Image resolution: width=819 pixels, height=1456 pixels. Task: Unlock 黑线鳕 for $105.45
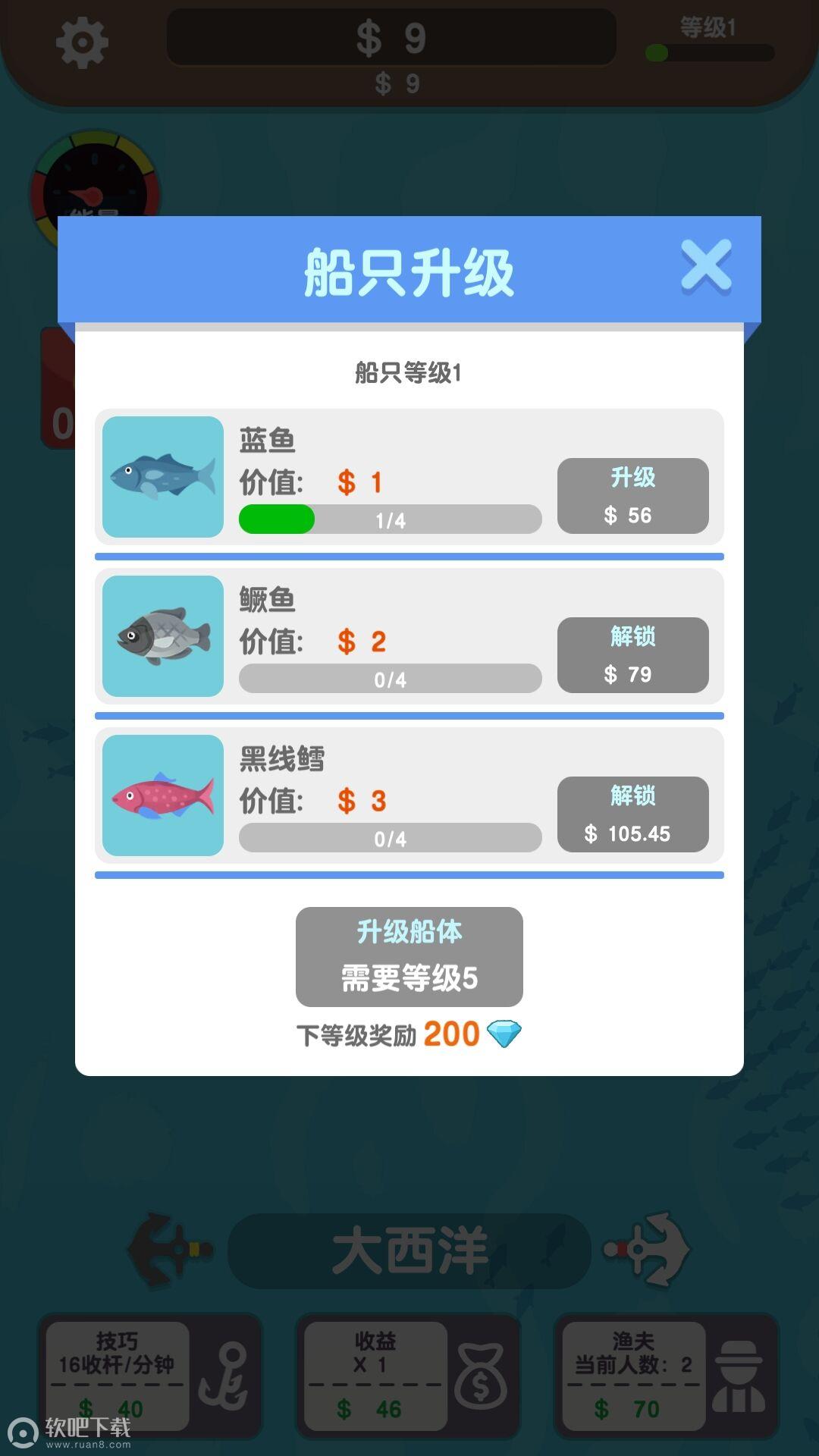click(633, 814)
